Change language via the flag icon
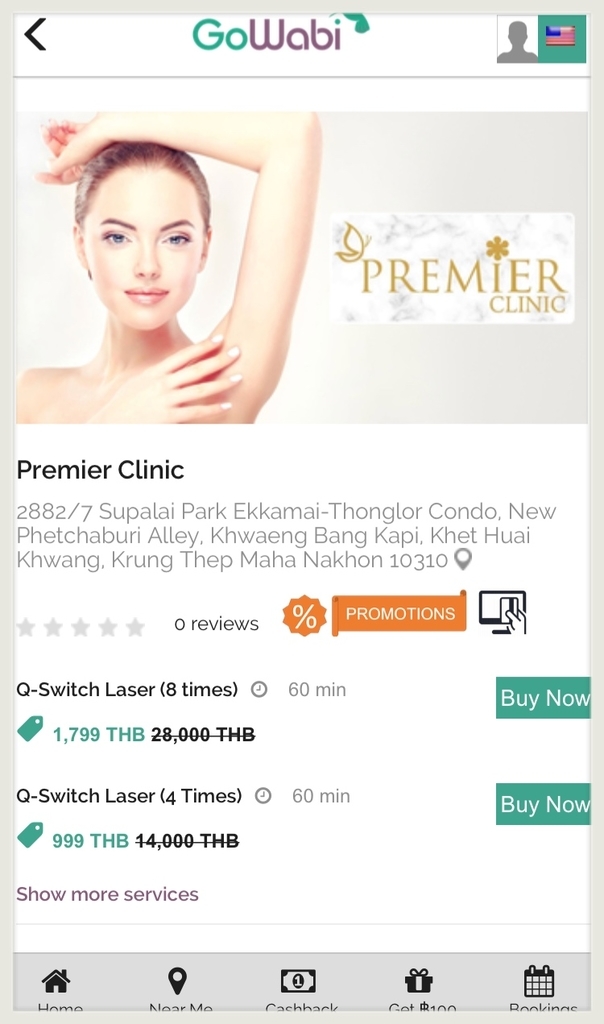Image resolution: width=604 pixels, height=1024 pixels. click(561, 39)
